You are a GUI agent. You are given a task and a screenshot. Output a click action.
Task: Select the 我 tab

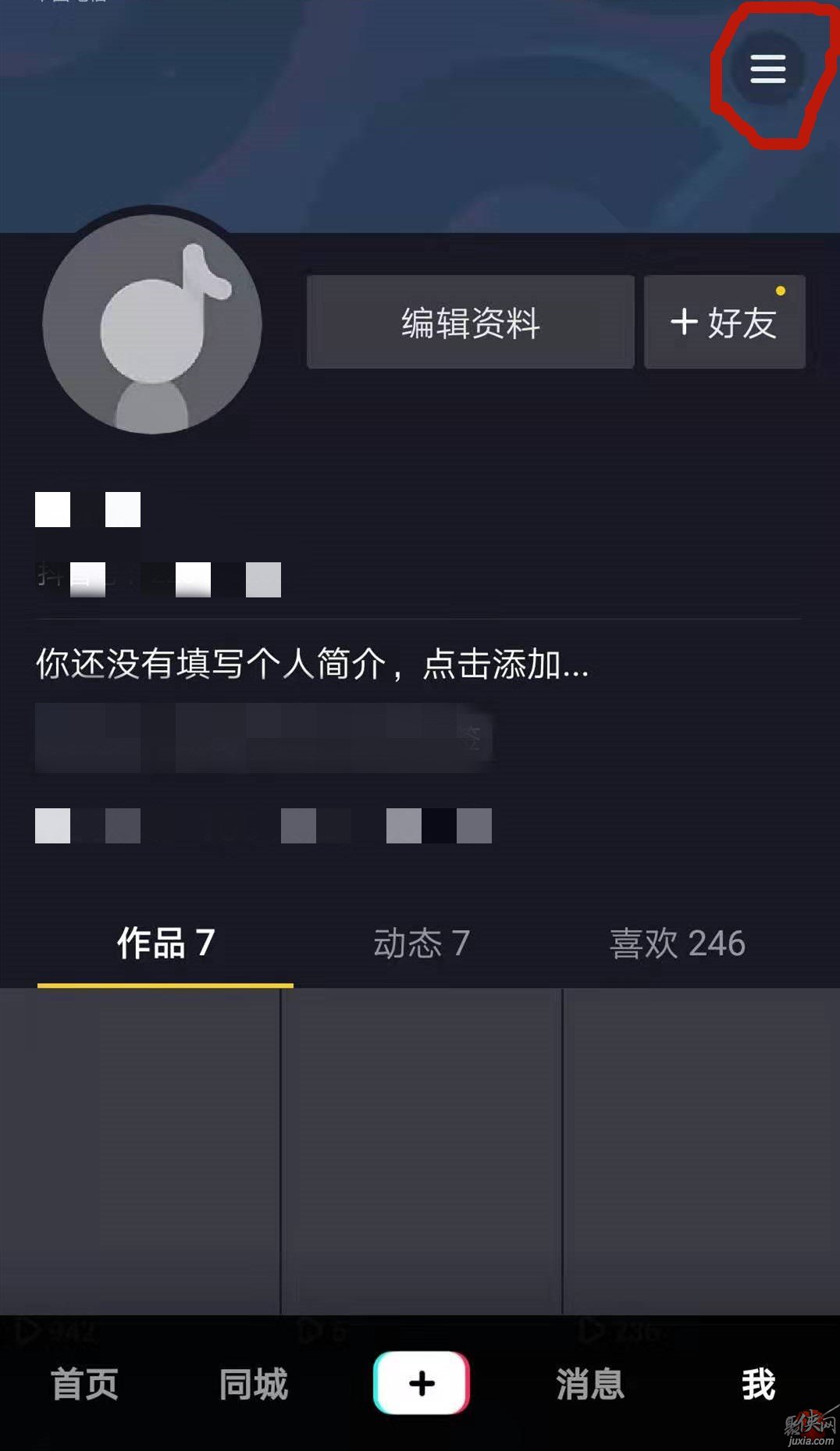click(x=758, y=1385)
